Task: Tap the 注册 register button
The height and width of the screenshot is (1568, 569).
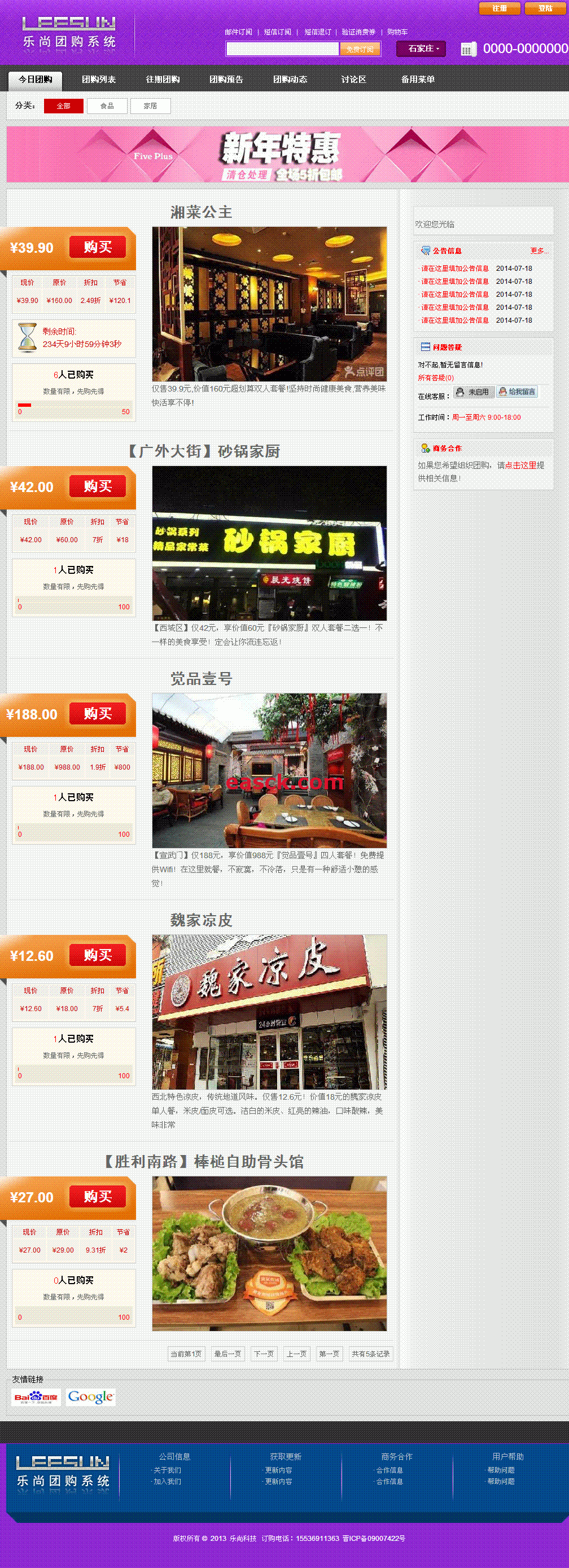Action: (500, 8)
